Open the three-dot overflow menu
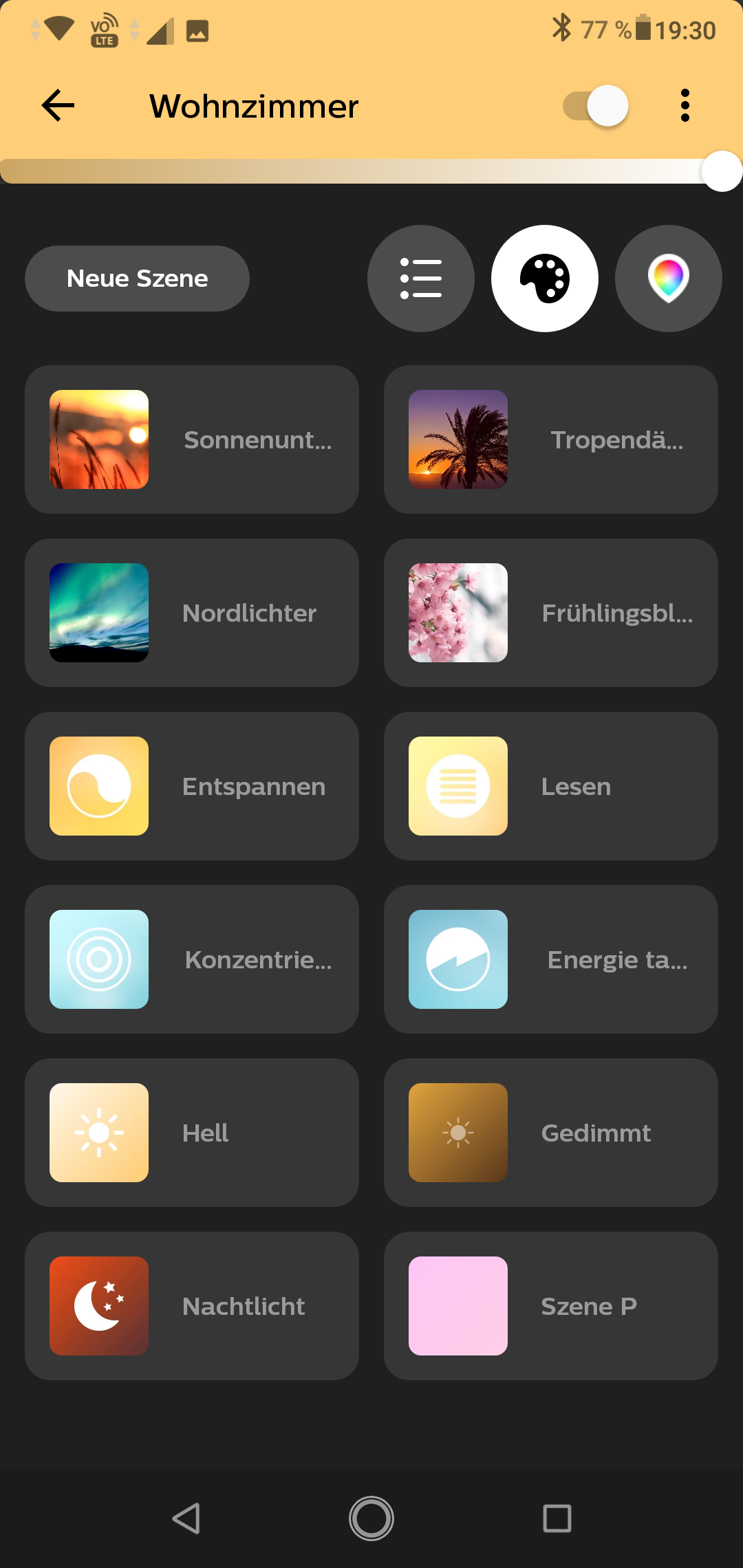Image resolution: width=743 pixels, height=1568 pixels. tap(685, 106)
